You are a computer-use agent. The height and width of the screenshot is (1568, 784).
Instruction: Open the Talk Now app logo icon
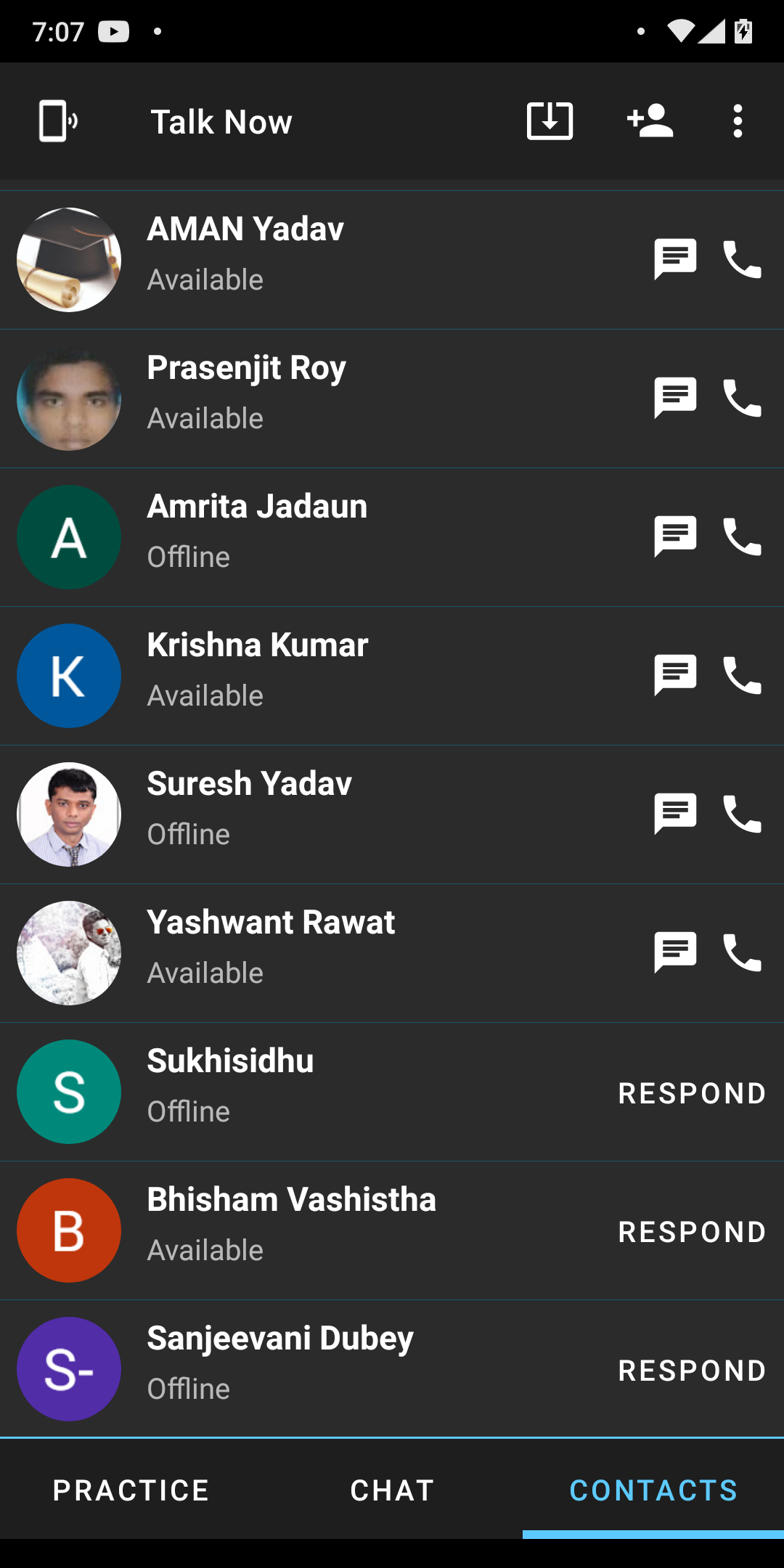pos(57,122)
